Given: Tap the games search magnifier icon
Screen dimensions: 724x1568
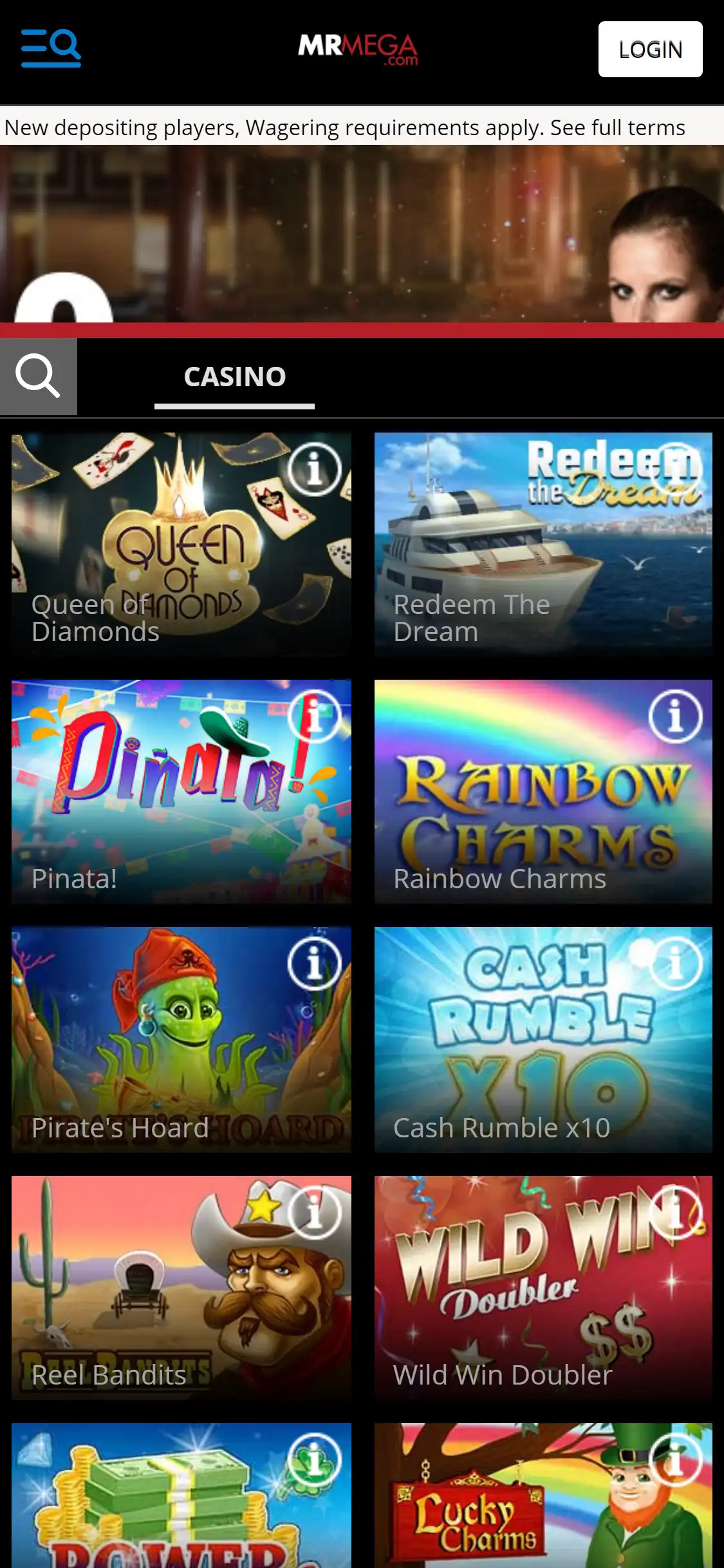Looking at the screenshot, I should point(38,377).
